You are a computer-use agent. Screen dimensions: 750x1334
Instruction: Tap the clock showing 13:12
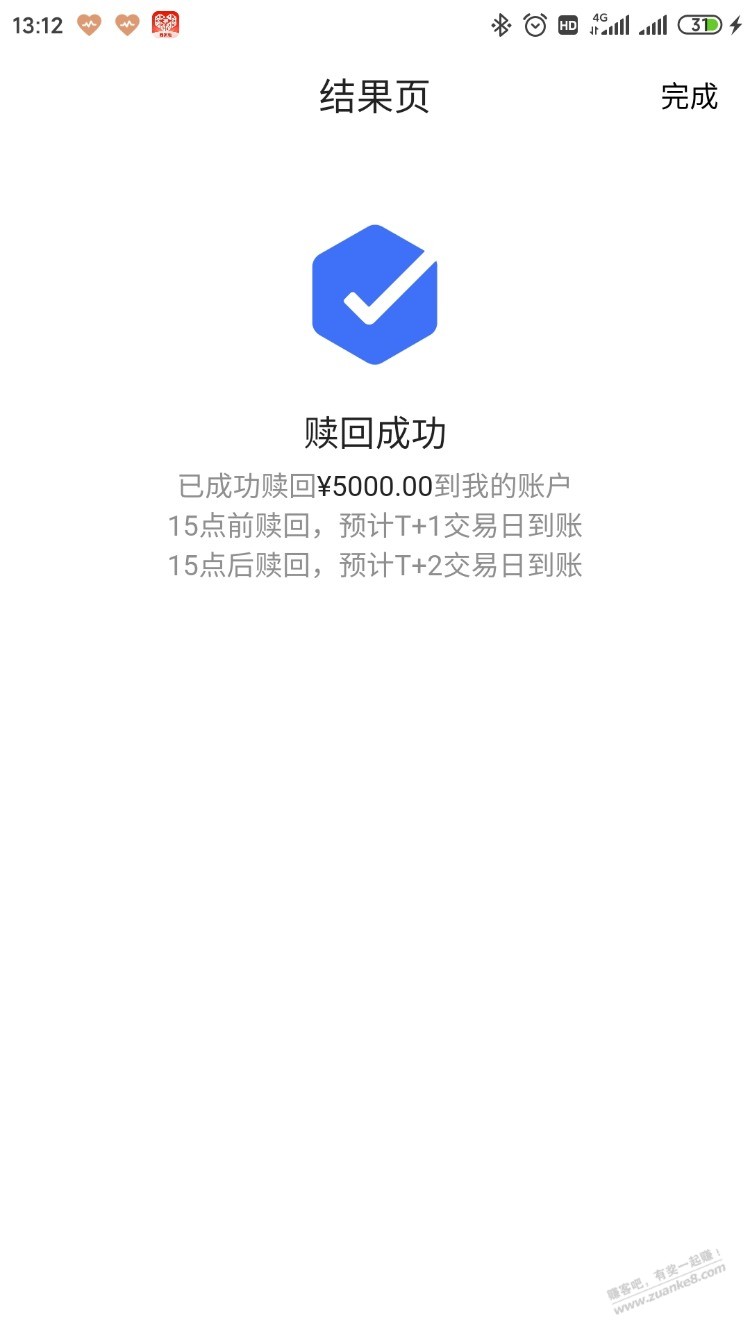[x=38, y=23]
